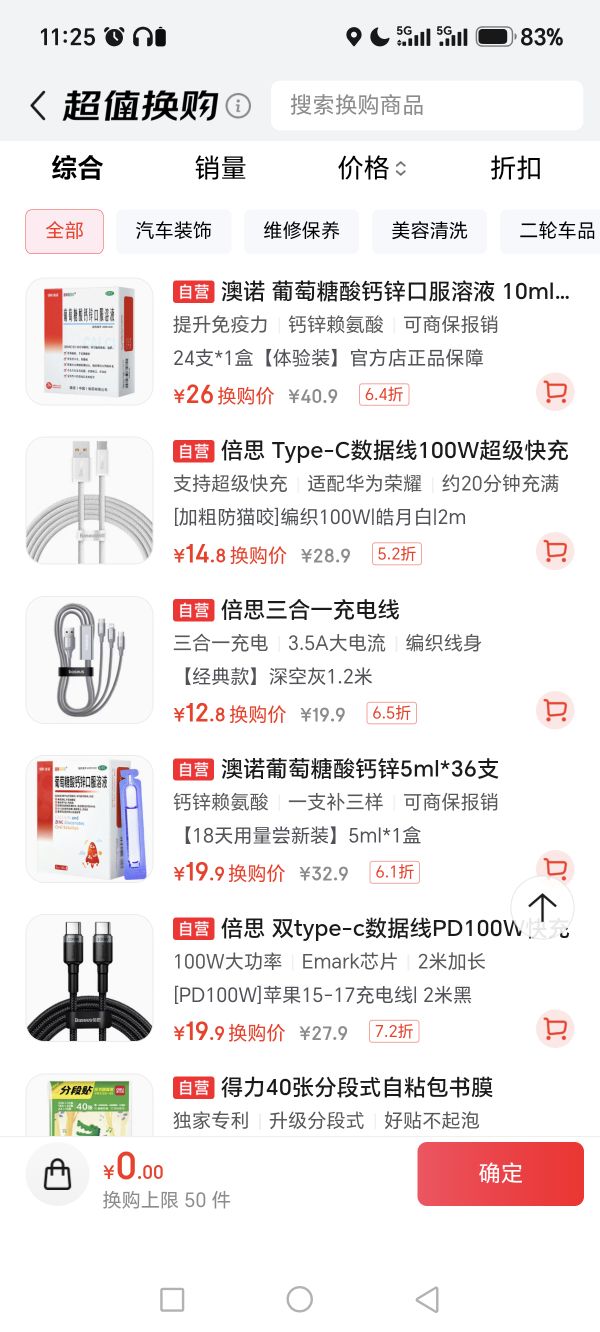Select the 汽车装饰 category chip
Viewport: 600px width, 1332px height.
[174, 231]
